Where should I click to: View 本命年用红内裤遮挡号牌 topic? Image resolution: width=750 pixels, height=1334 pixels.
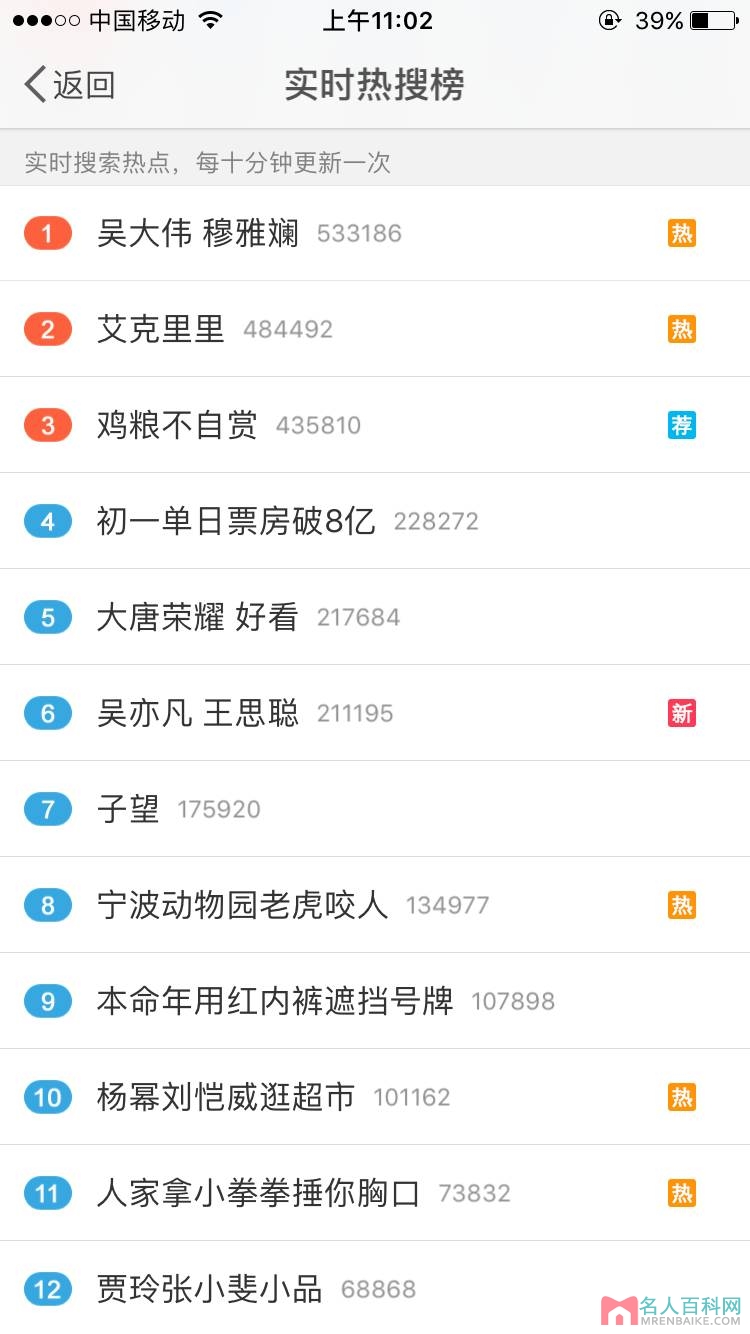[x=275, y=1001]
